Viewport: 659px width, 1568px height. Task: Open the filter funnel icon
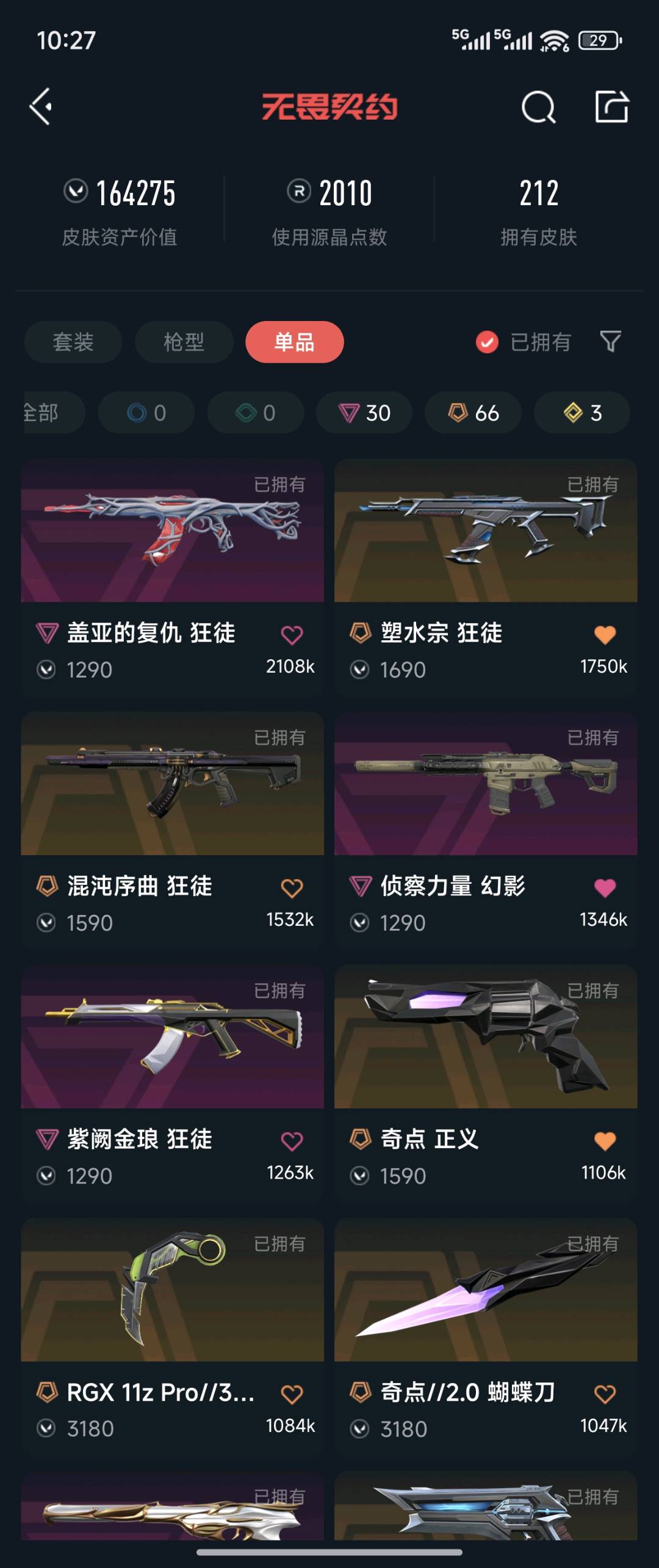pos(610,341)
